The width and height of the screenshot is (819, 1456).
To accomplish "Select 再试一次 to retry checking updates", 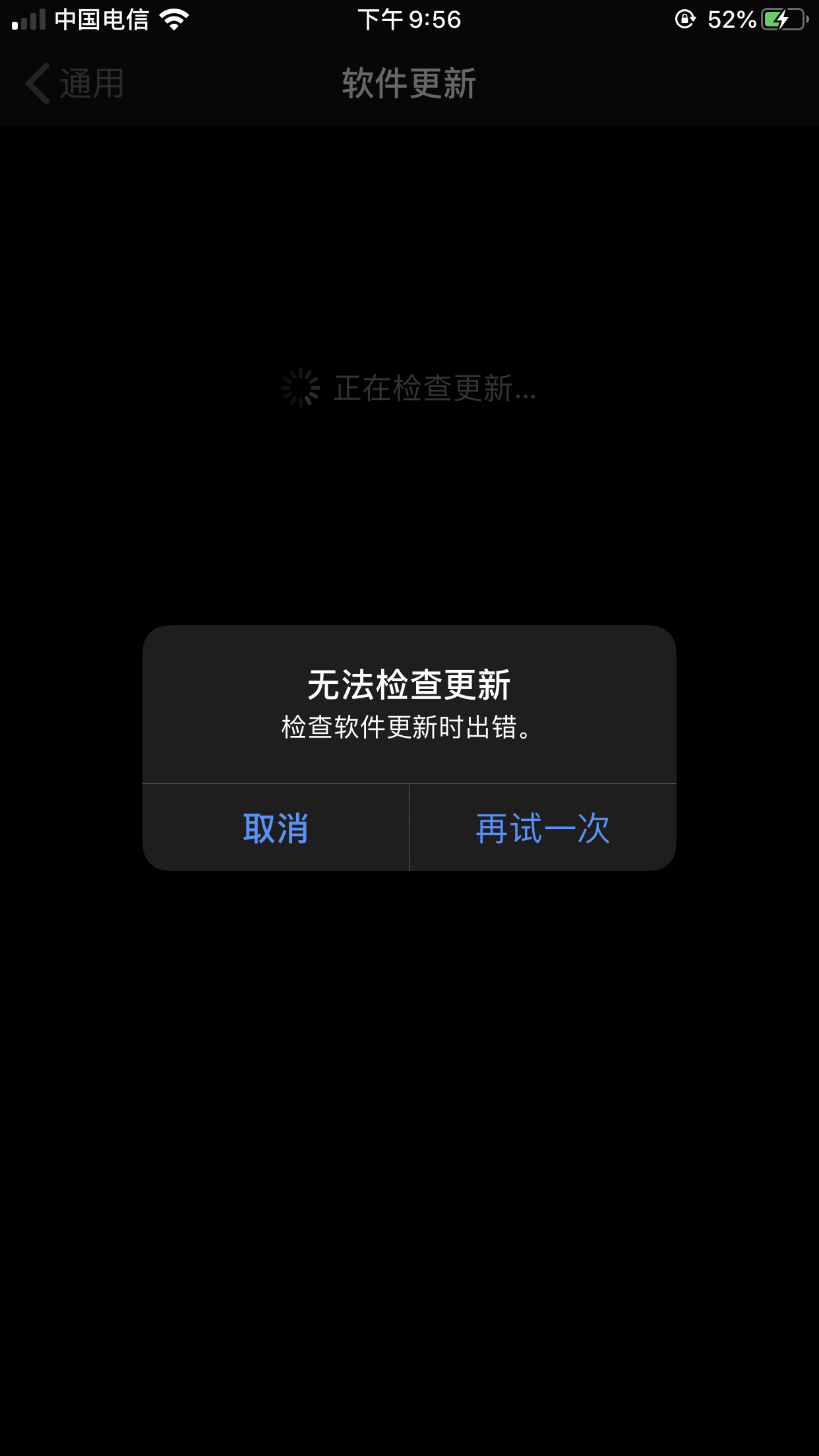I will (x=543, y=828).
